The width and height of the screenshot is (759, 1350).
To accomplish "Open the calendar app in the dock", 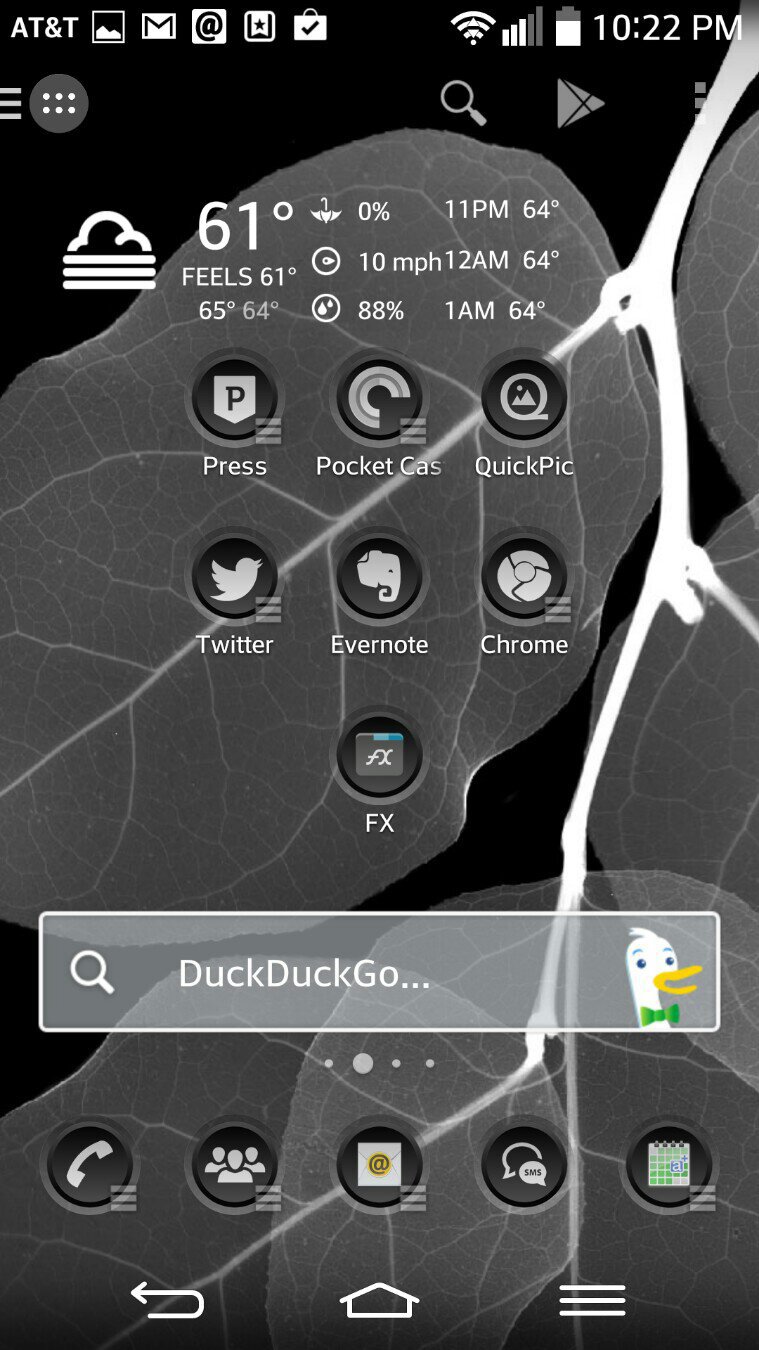I will 669,1166.
